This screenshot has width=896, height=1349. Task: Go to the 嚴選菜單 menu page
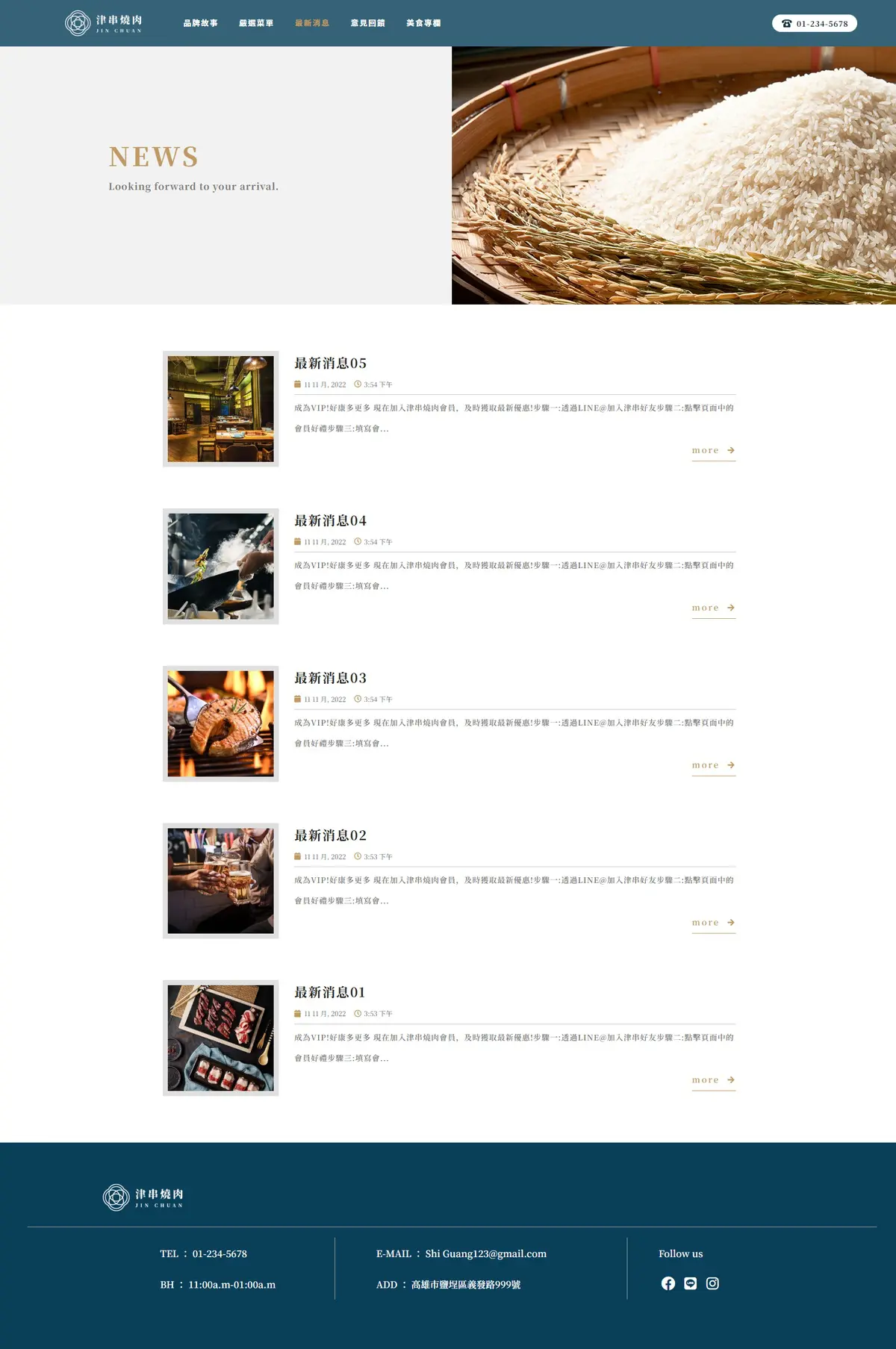pos(256,23)
